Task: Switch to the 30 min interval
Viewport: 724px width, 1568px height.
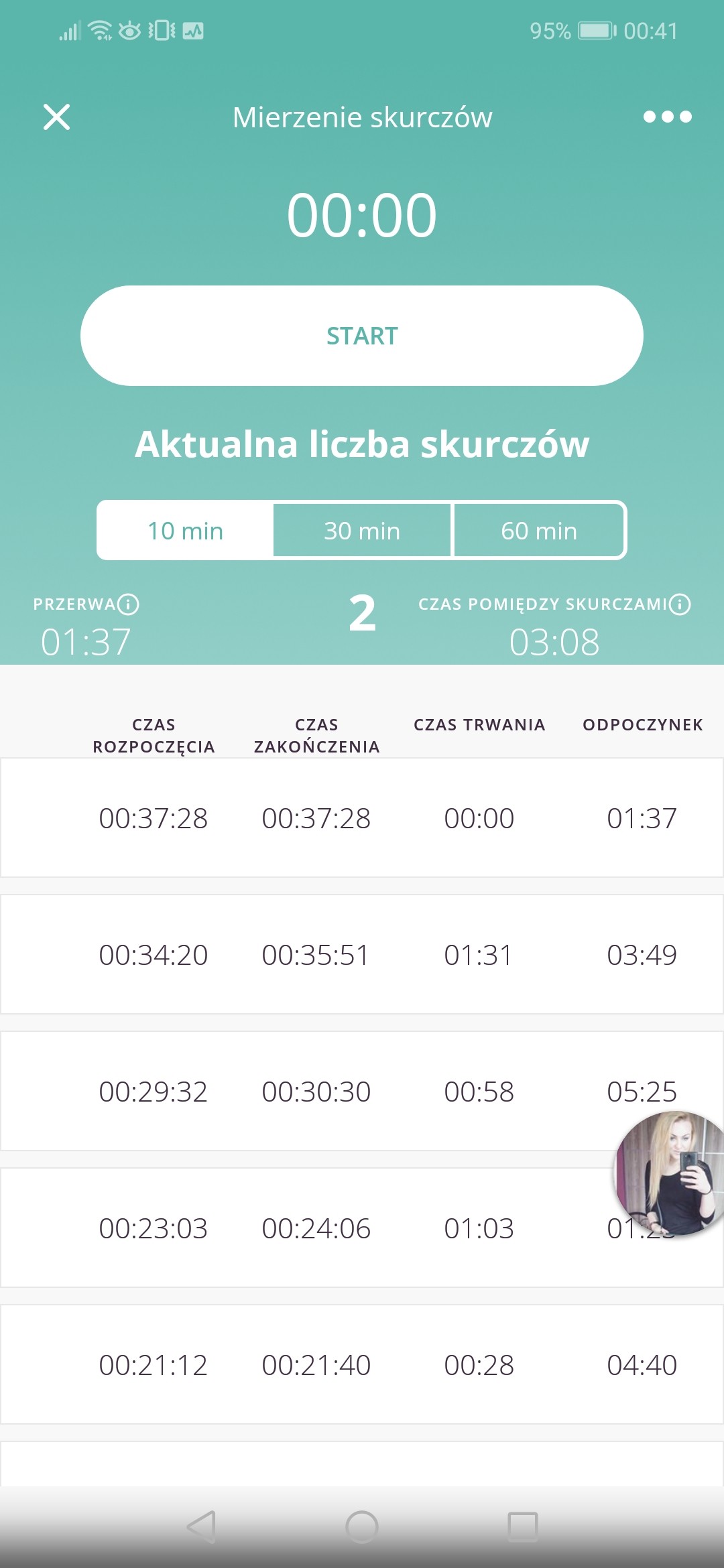Action: coord(362,531)
